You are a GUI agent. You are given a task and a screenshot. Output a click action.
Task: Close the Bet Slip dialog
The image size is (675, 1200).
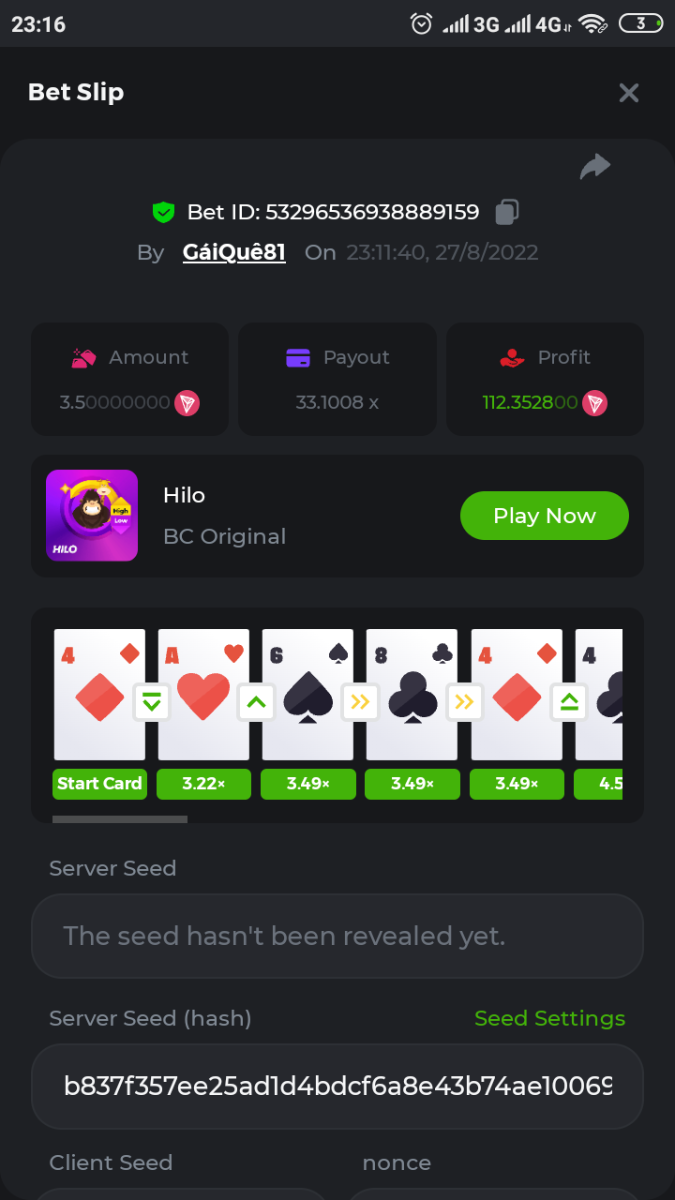(x=628, y=93)
